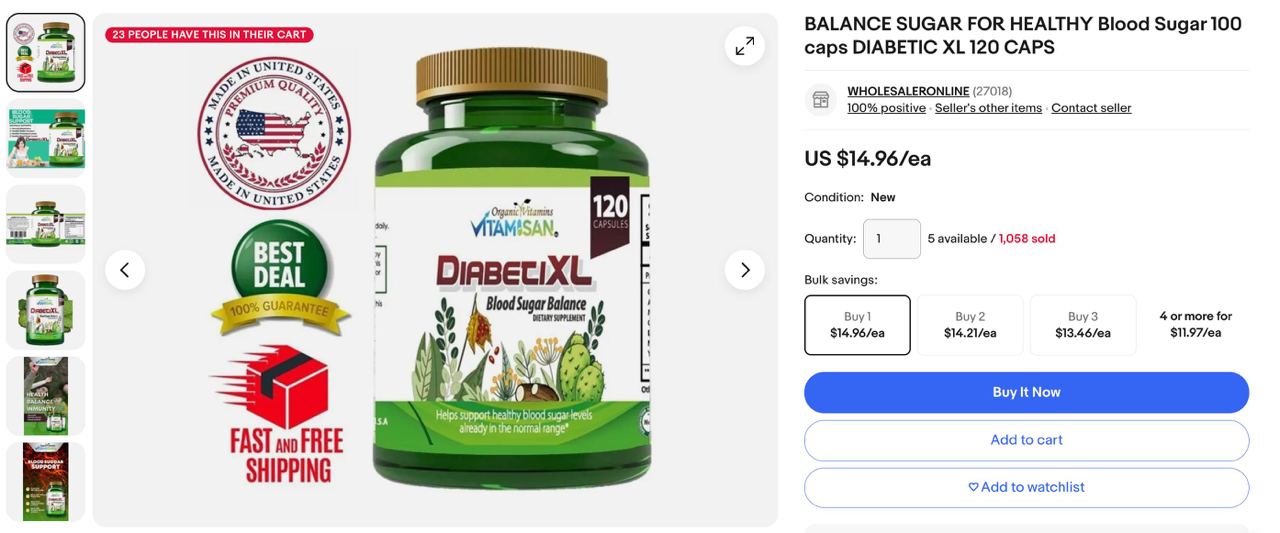
Task: Pick the 4 or more for $11.97/ea option
Action: tap(1195, 324)
